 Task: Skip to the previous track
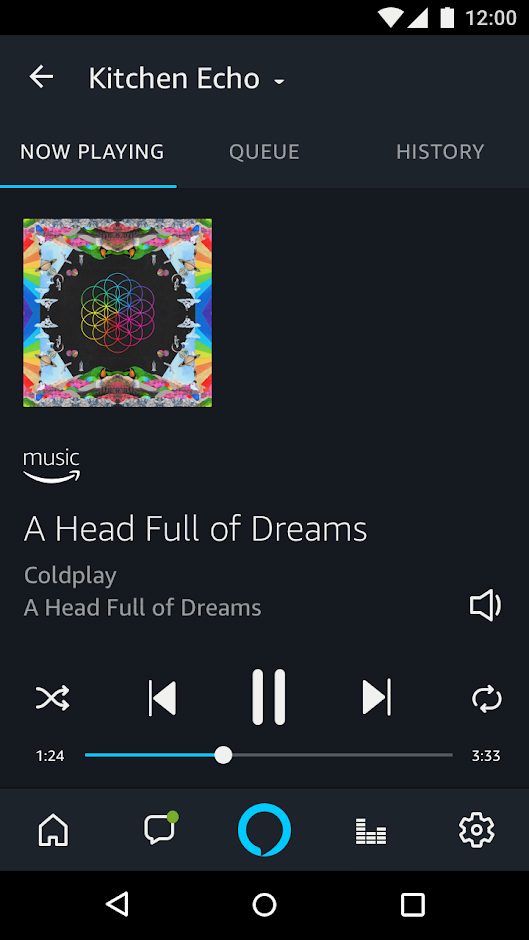pos(163,698)
